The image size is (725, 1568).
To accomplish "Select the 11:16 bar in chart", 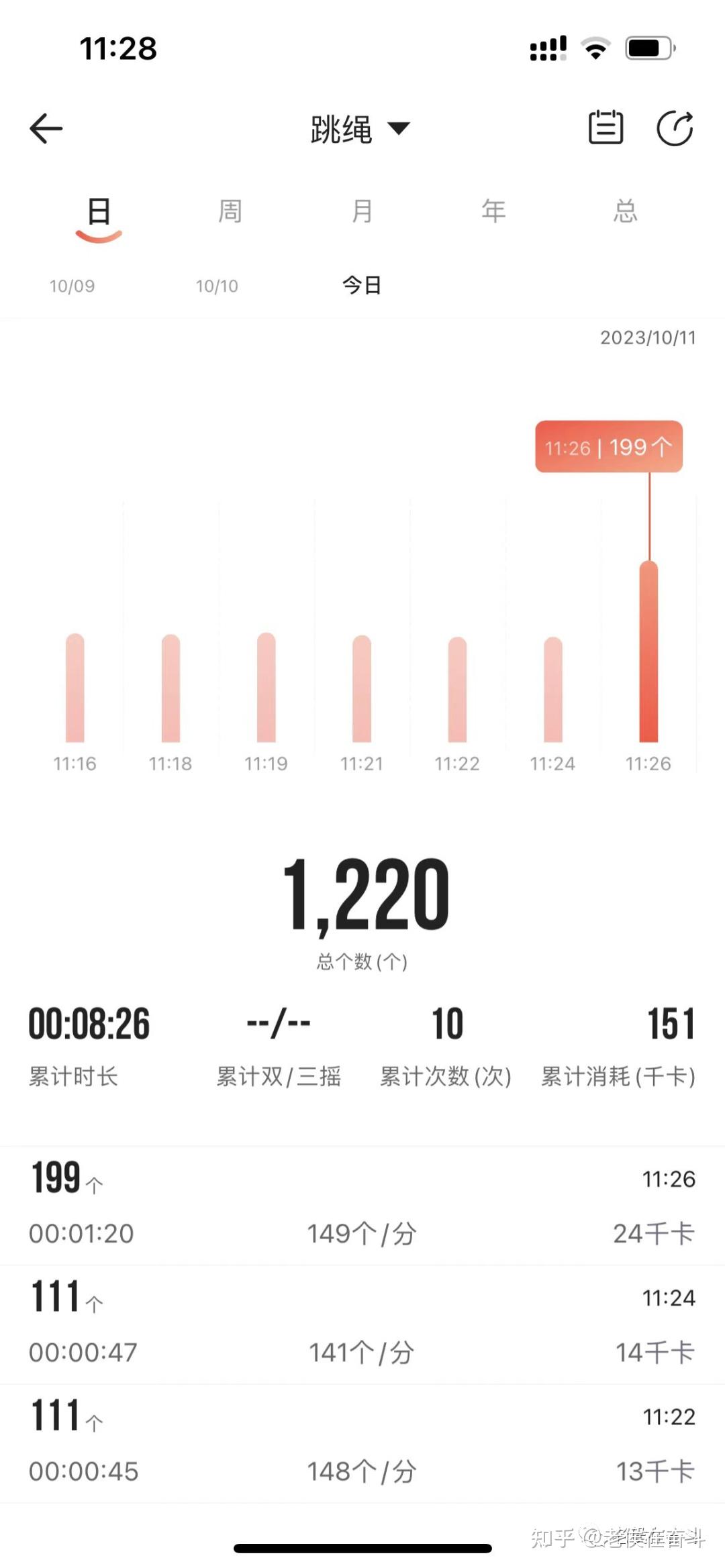I will pos(75,688).
